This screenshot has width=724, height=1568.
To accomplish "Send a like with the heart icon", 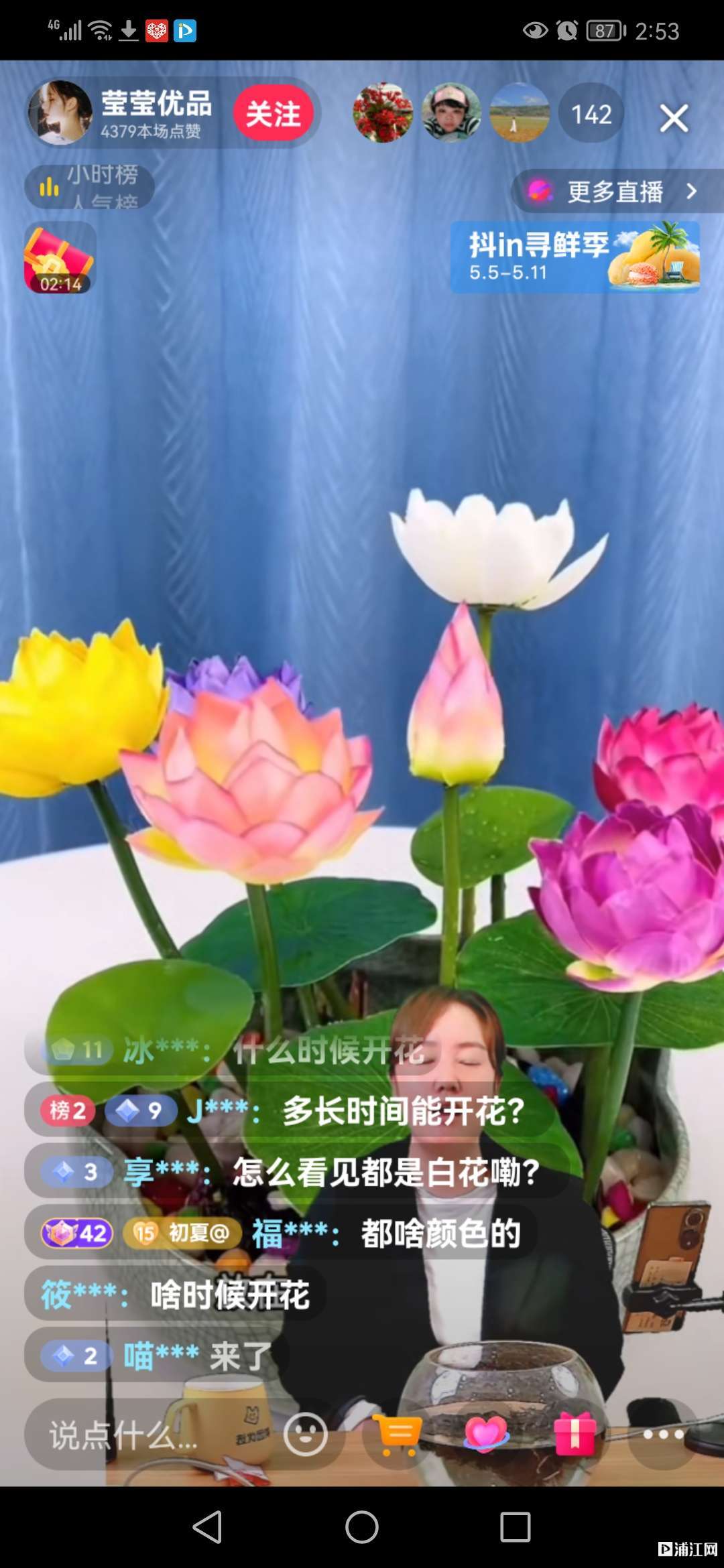I will pyautogui.click(x=487, y=1435).
